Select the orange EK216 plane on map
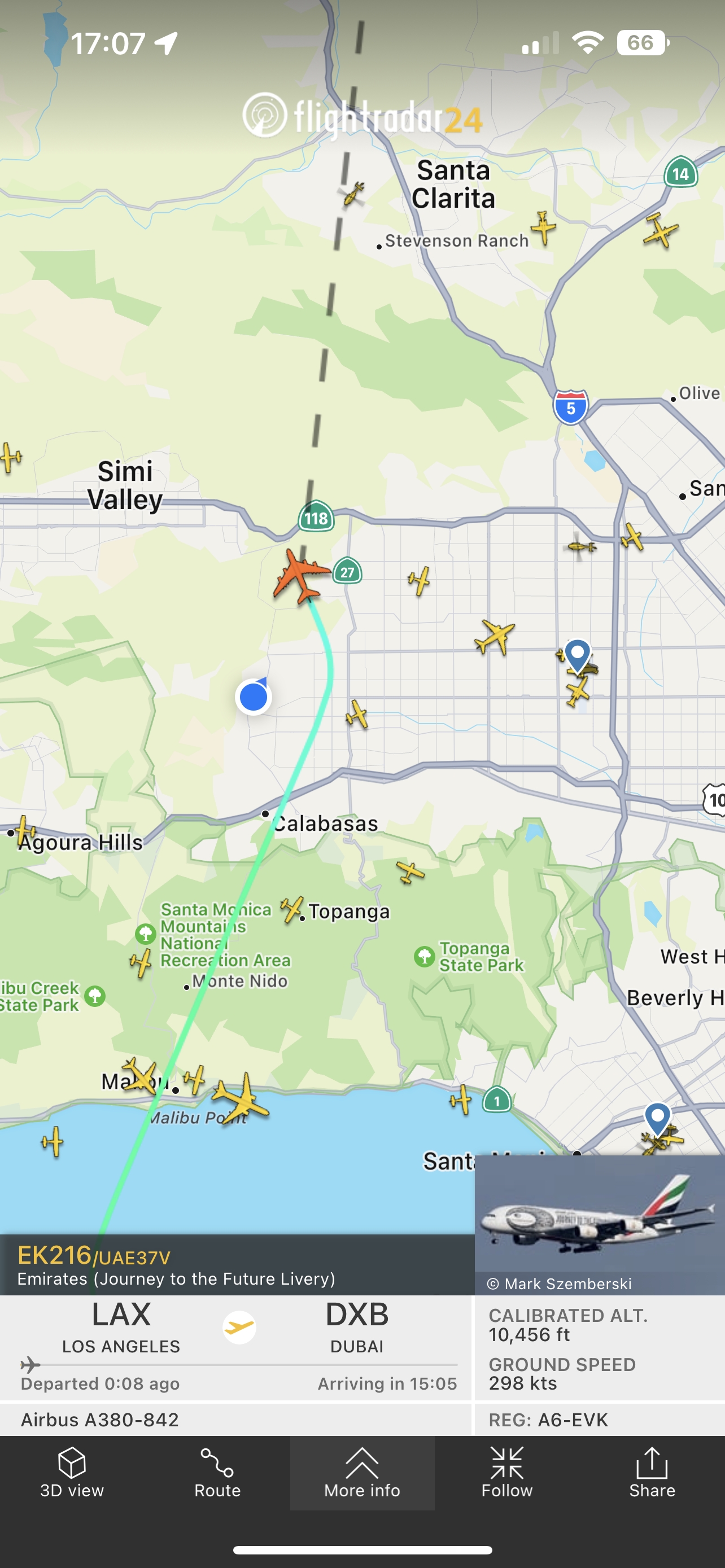This screenshot has width=725, height=1568. click(301, 575)
